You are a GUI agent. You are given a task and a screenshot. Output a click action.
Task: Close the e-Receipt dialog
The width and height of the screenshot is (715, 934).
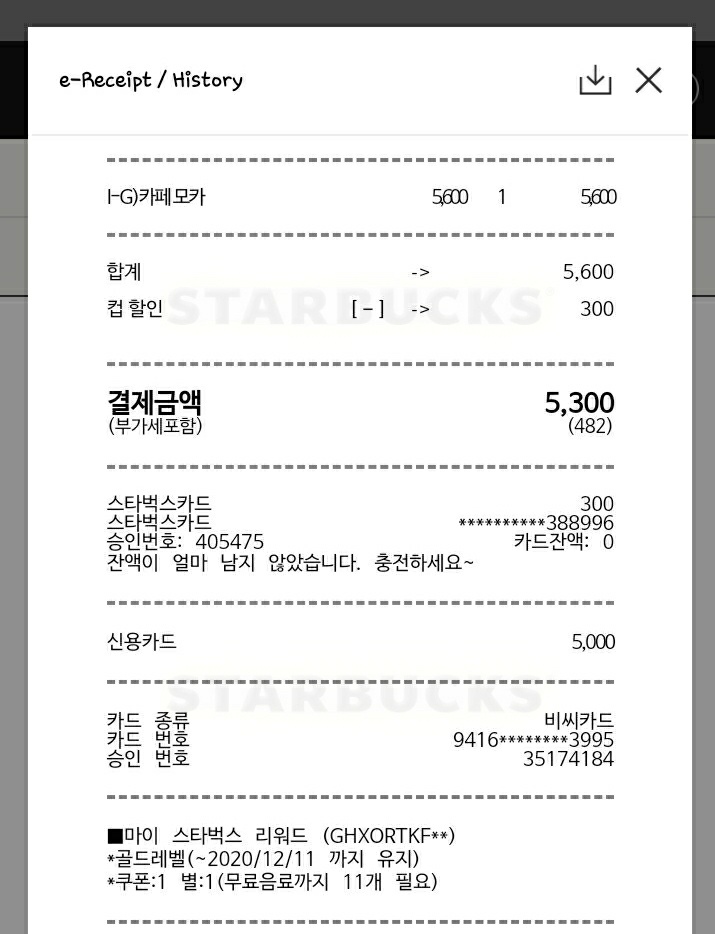[649, 81]
